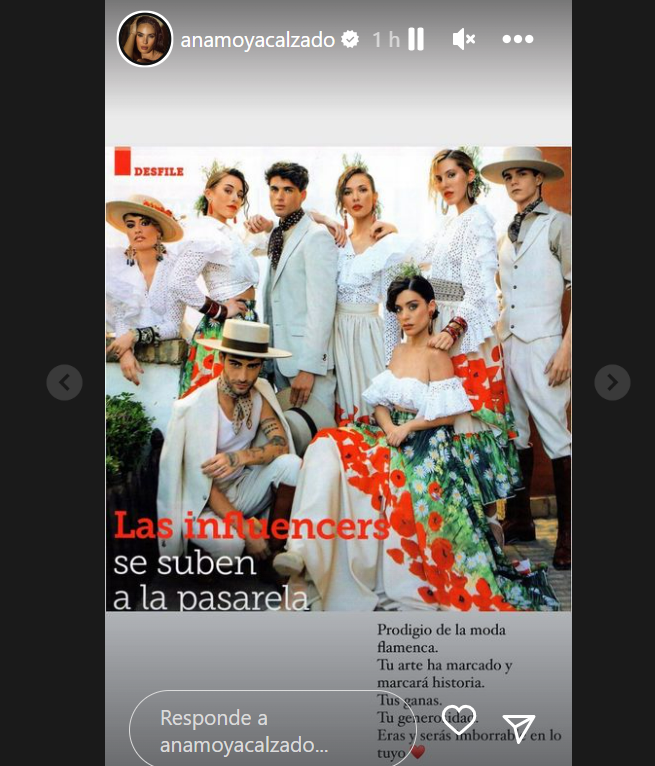
Task: Go to the previous story
Action: (65, 382)
